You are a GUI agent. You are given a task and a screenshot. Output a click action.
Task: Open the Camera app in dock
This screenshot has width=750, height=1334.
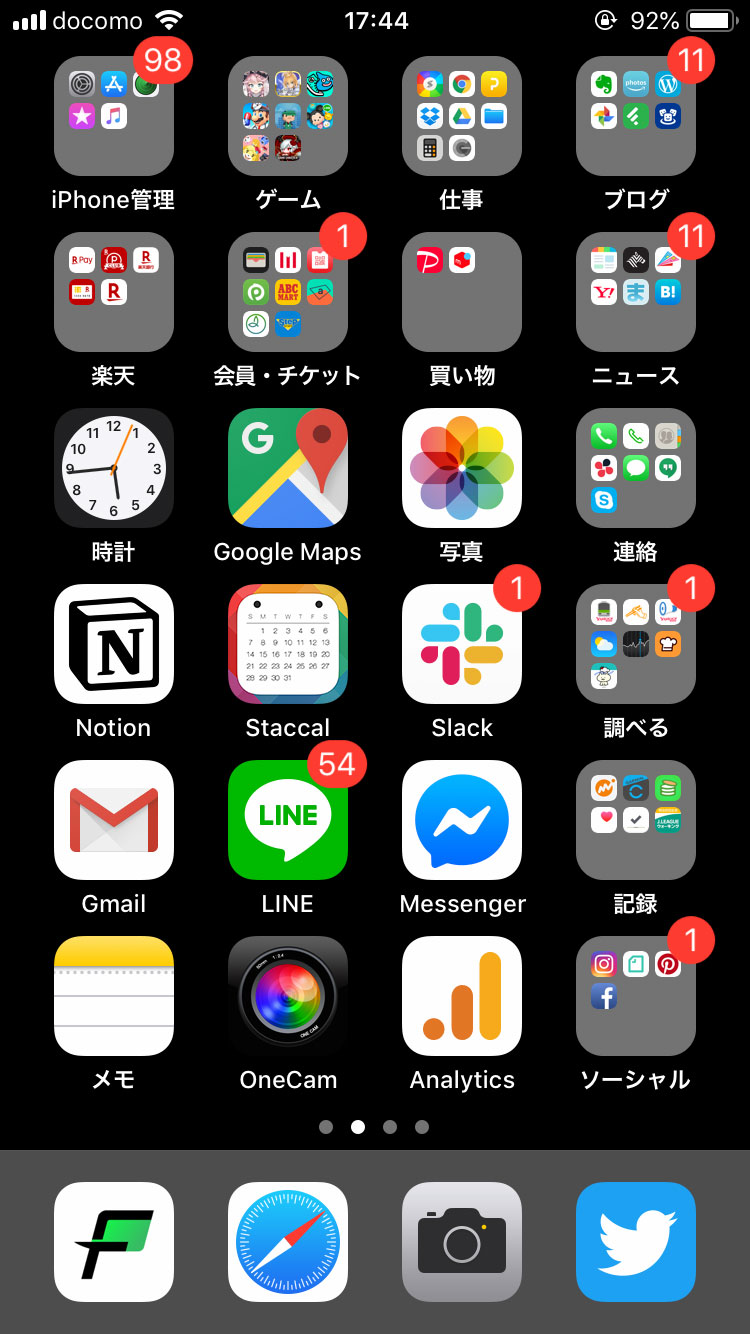pos(462,1242)
